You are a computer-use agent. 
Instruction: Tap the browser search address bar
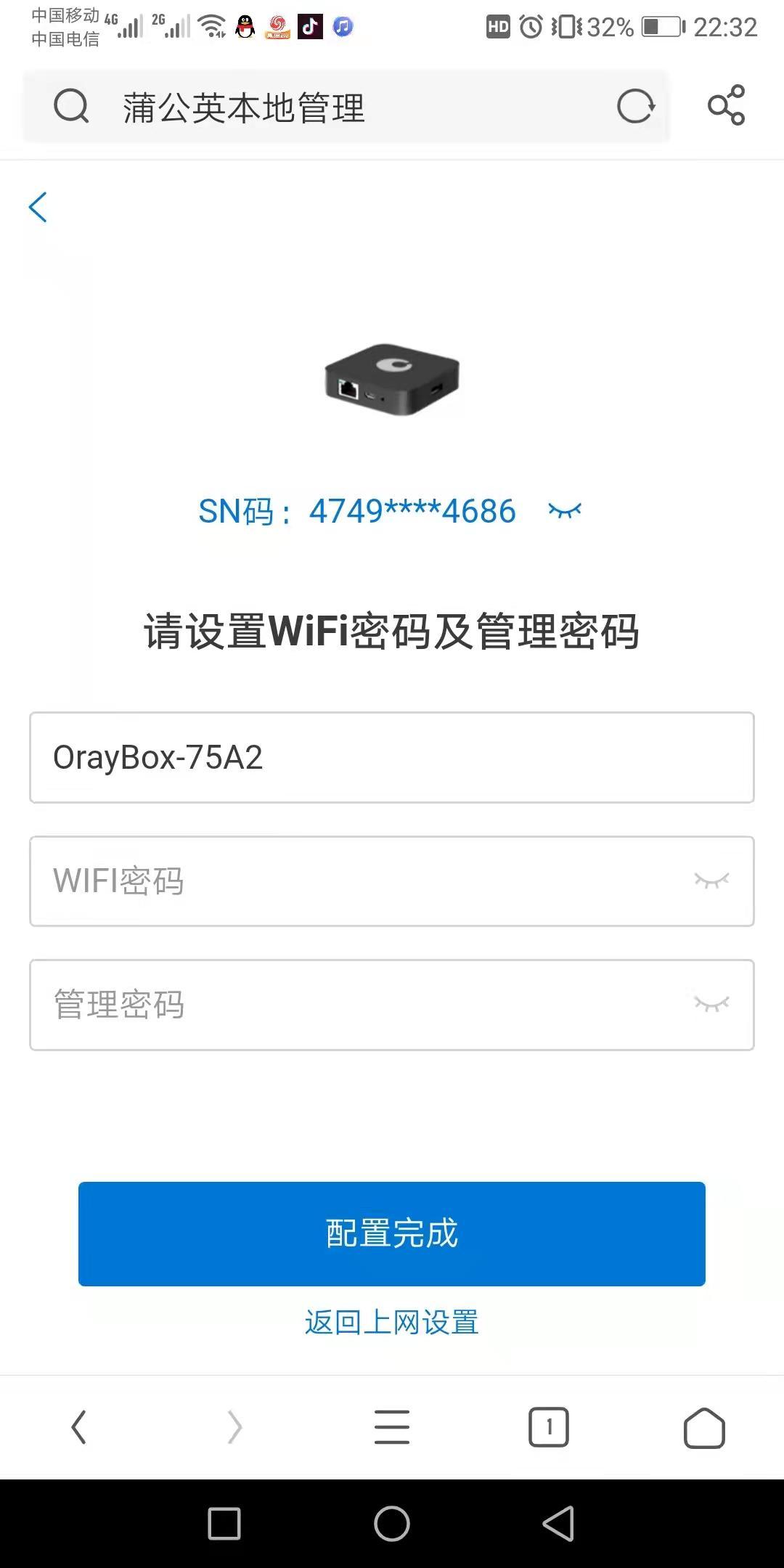click(x=327, y=107)
